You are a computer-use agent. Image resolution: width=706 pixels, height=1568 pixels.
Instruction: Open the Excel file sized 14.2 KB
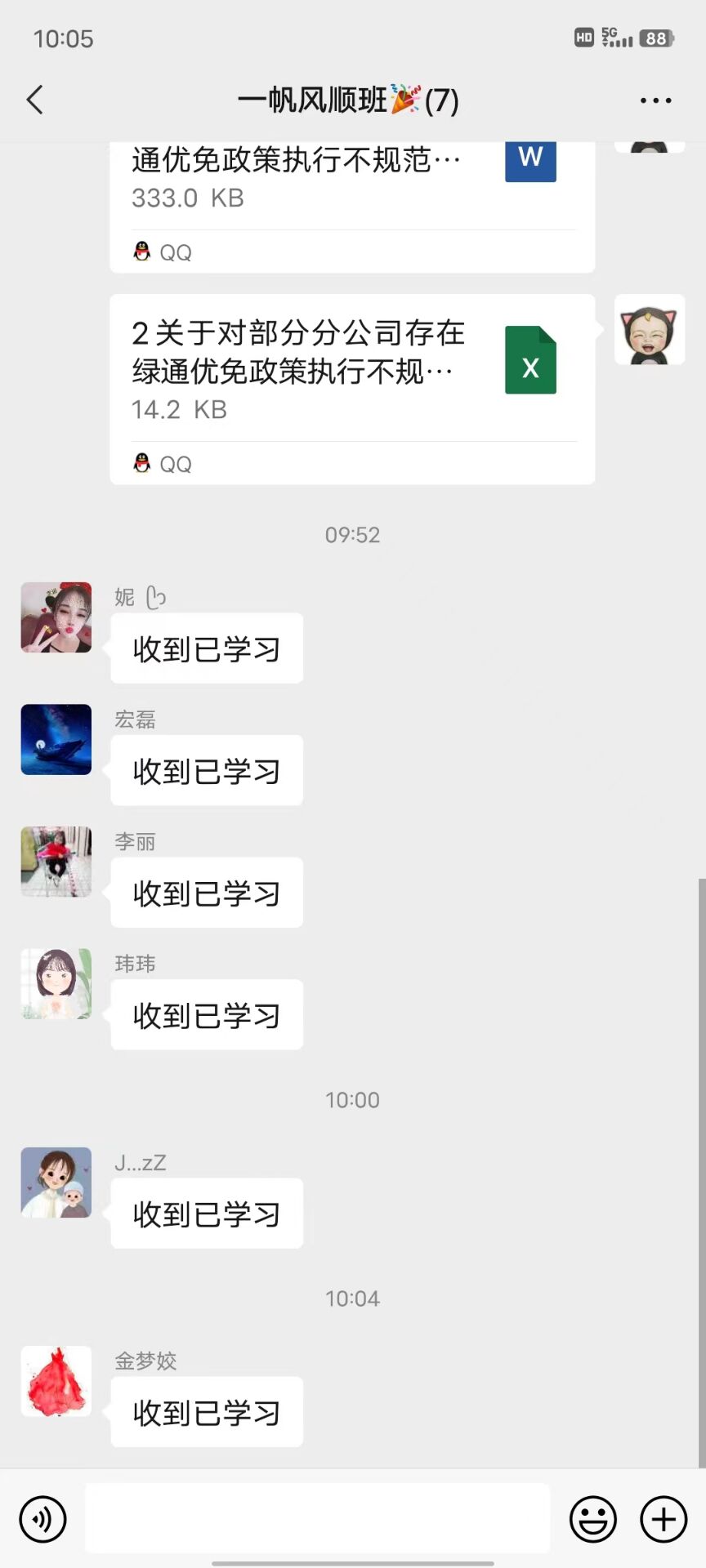coord(352,390)
